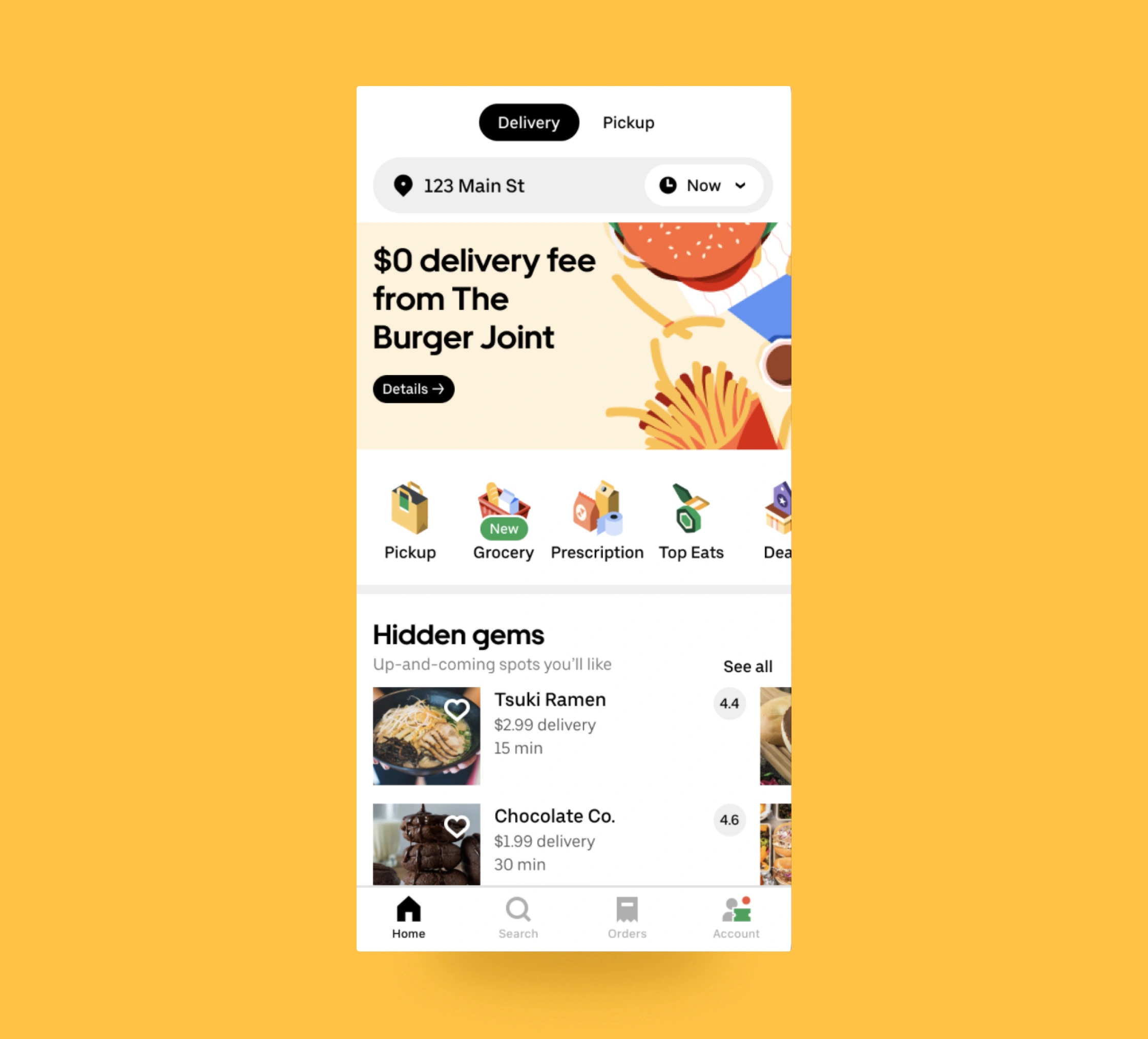This screenshot has height=1039, width=1148.
Task: Change the 123 Main St delivery address
Action: 474,185
